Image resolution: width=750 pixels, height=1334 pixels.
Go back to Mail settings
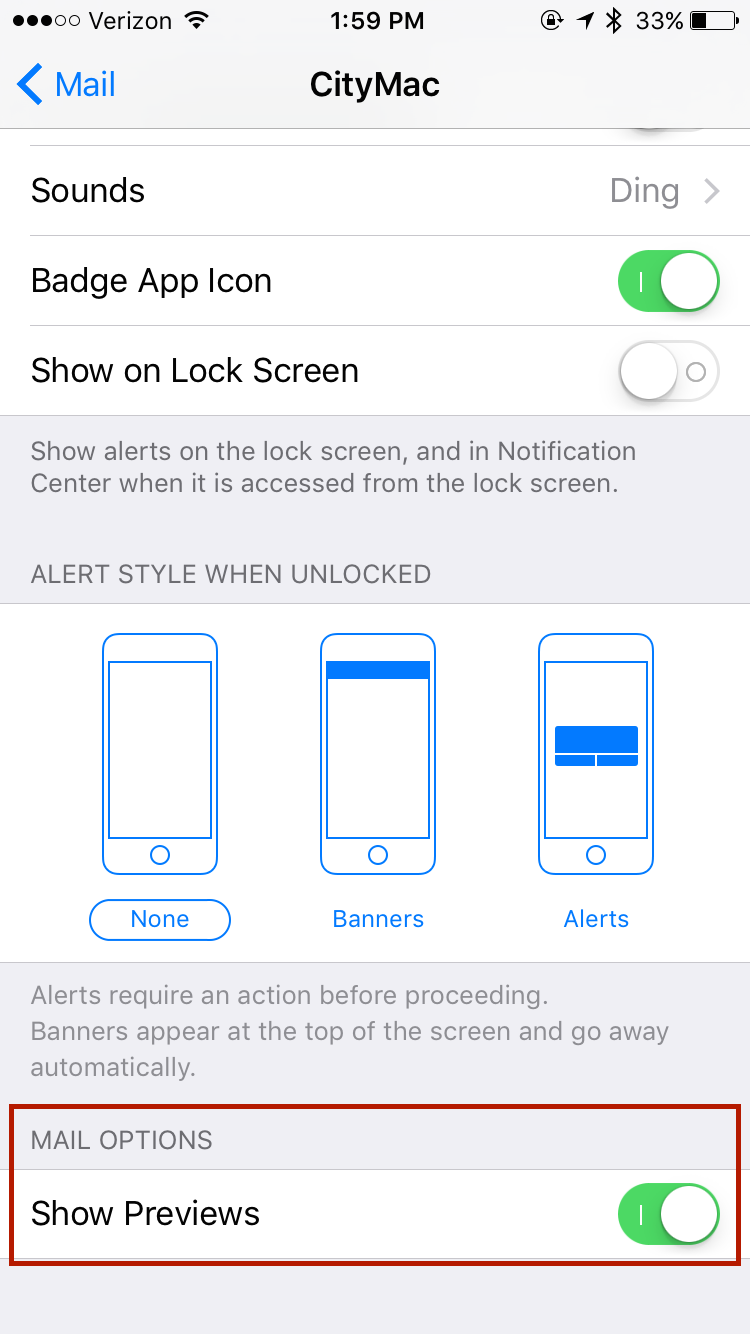(x=67, y=84)
